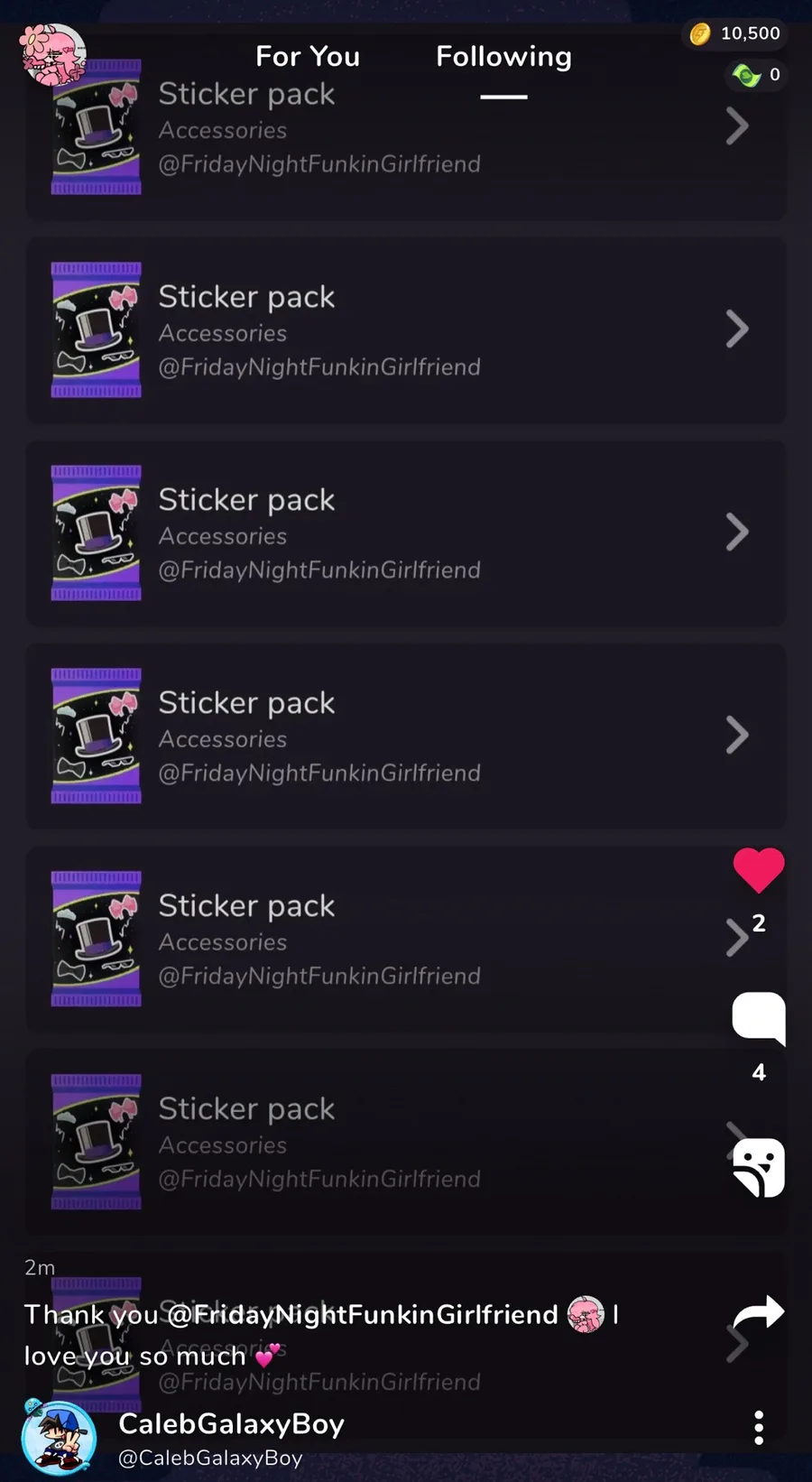Open the comments on this post
The image size is (812, 1482).
pos(759,1018)
